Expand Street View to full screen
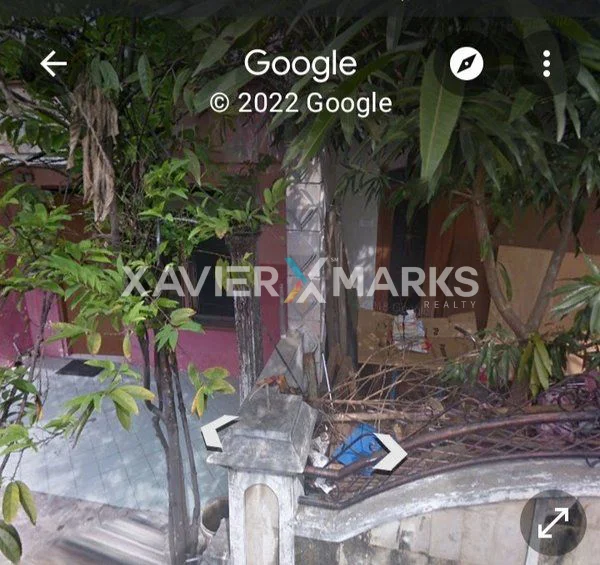Screen dimensions: 600x565 553,522
